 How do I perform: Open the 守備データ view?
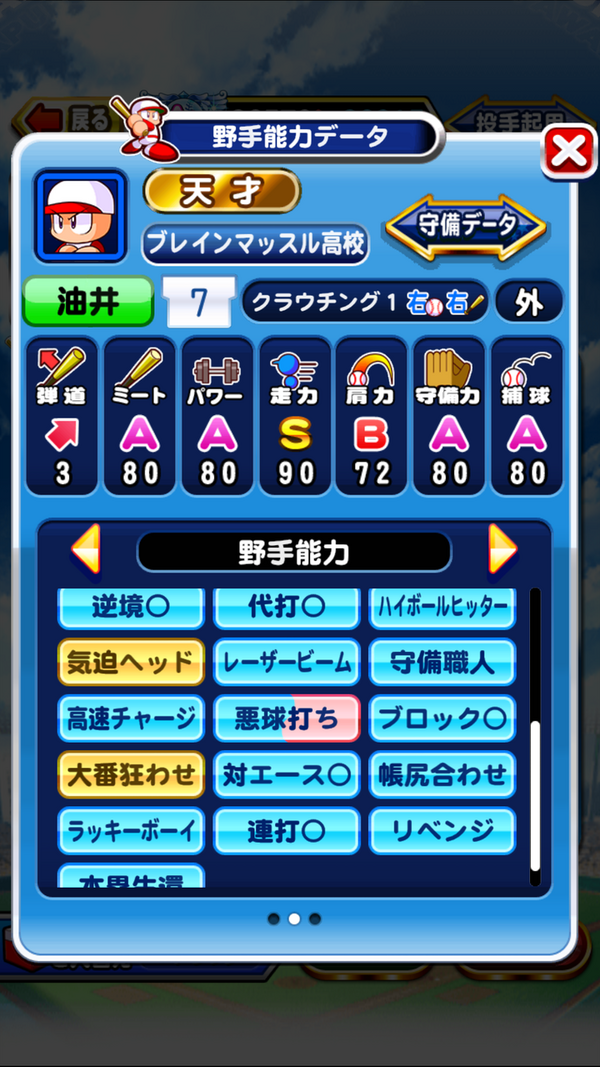pos(465,226)
